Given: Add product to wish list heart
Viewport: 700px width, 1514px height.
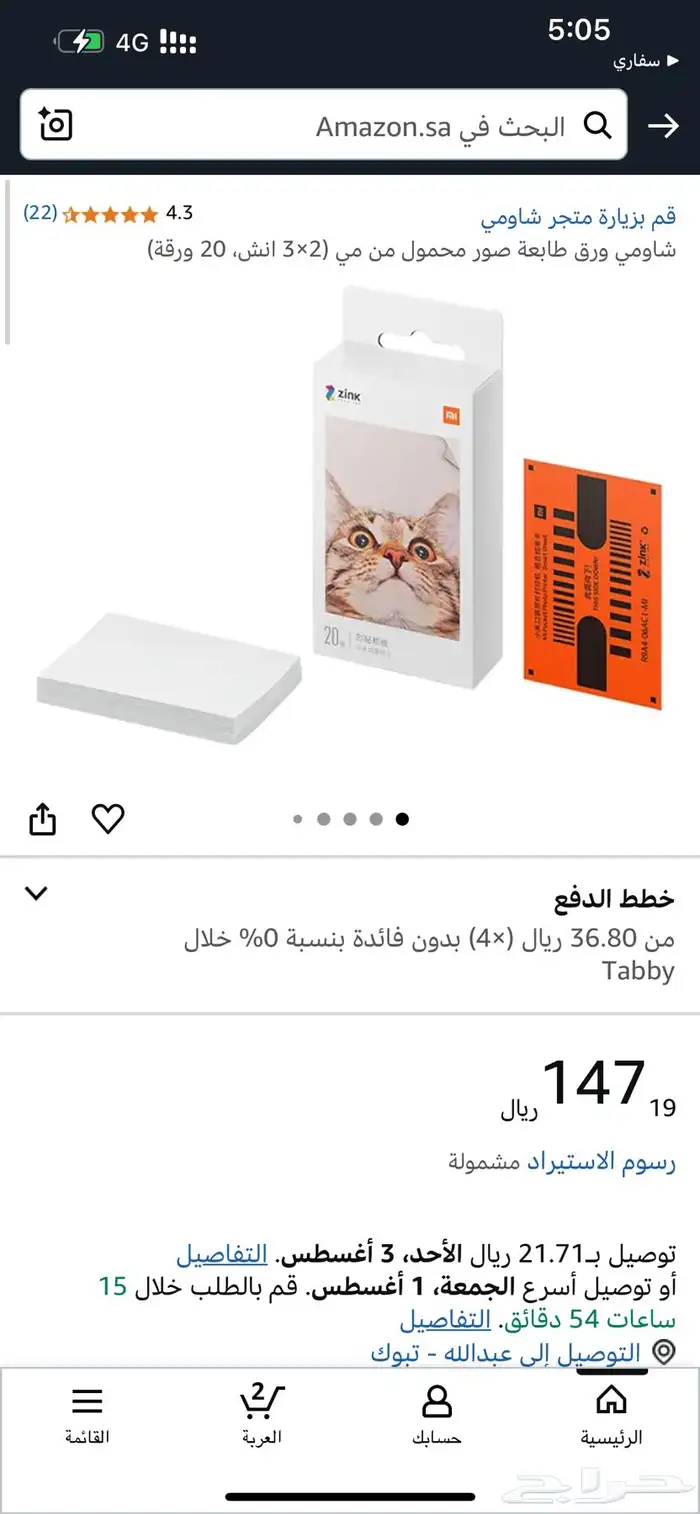Looking at the screenshot, I should 108,819.
